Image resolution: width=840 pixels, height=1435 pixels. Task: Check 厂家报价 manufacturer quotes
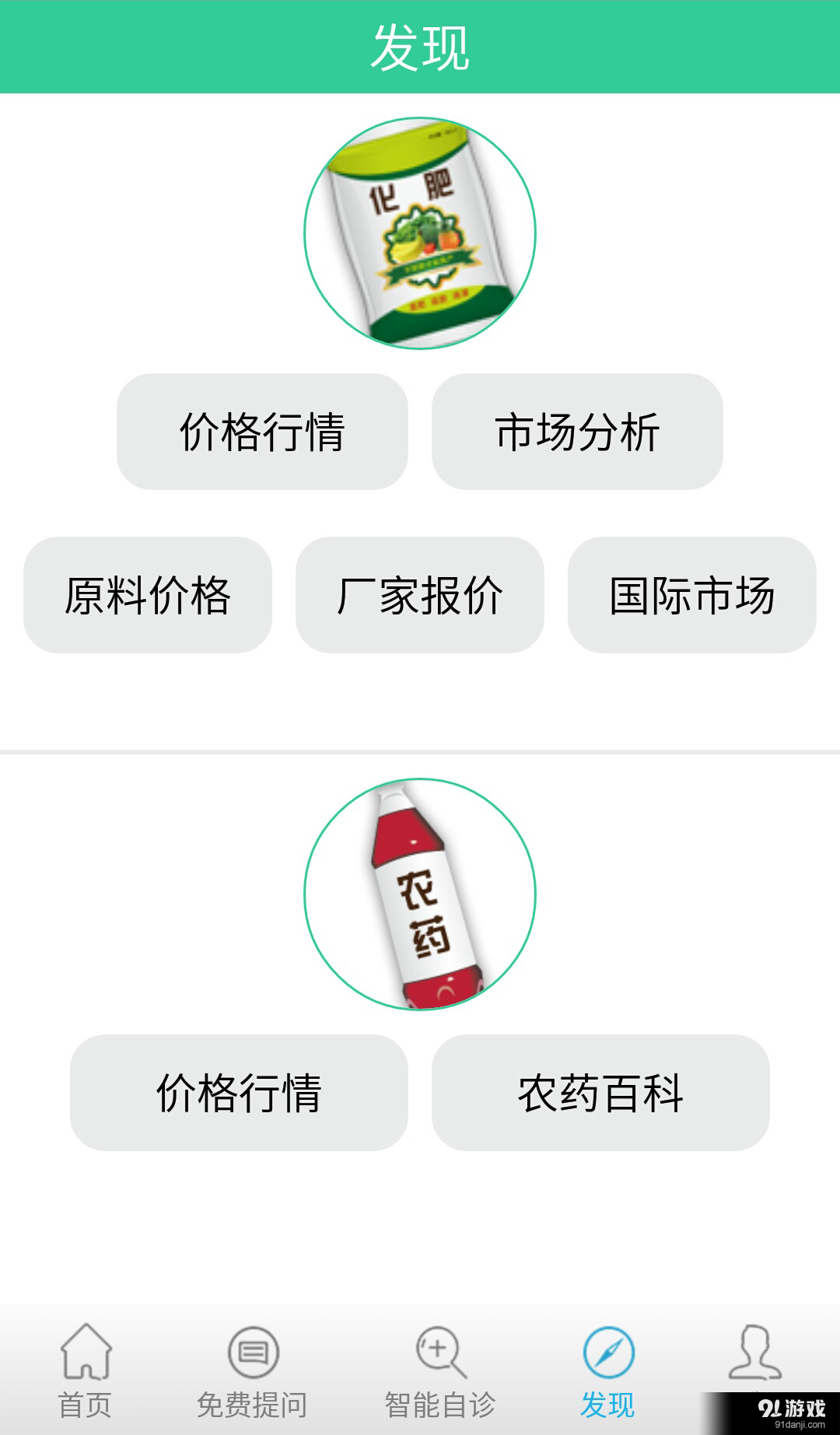[420, 594]
